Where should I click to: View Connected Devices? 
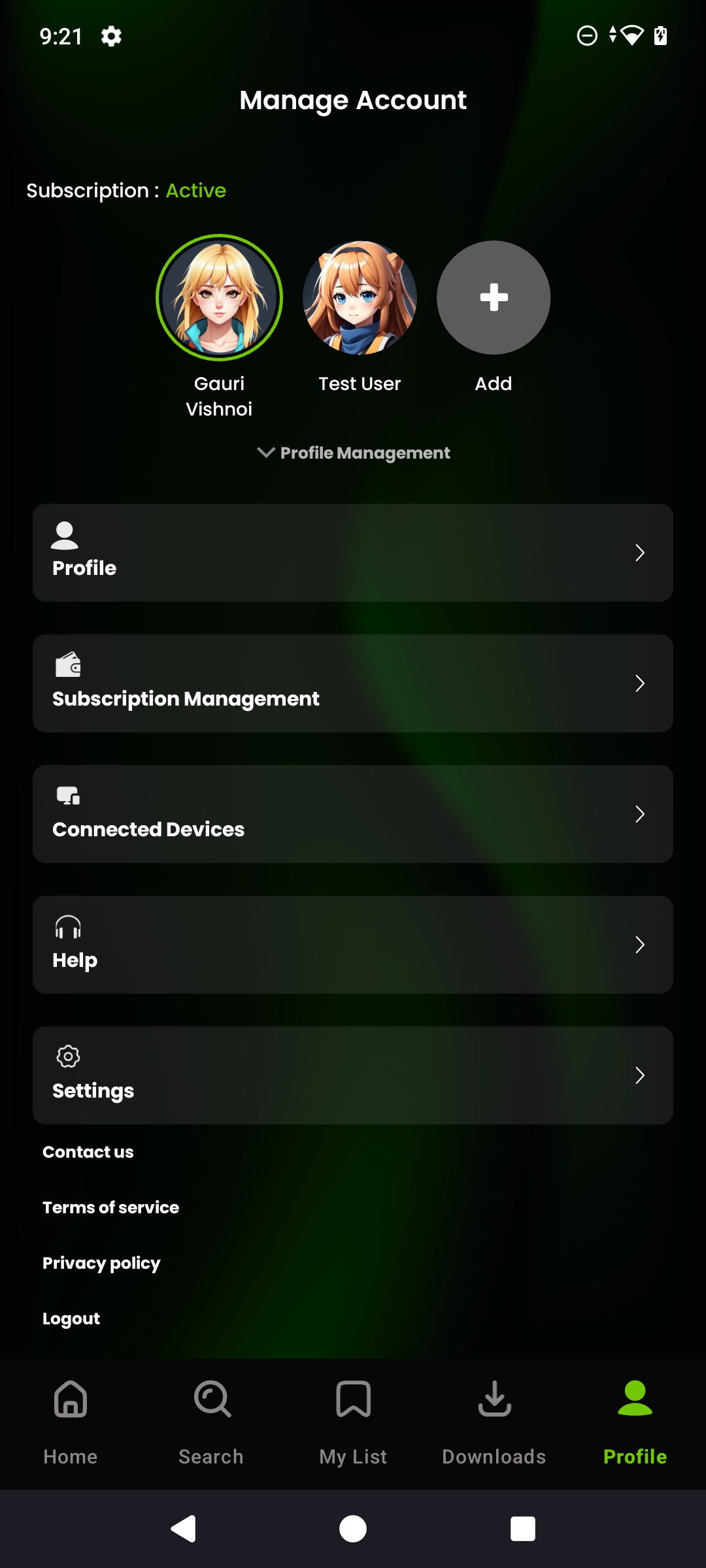[x=353, y=814]
